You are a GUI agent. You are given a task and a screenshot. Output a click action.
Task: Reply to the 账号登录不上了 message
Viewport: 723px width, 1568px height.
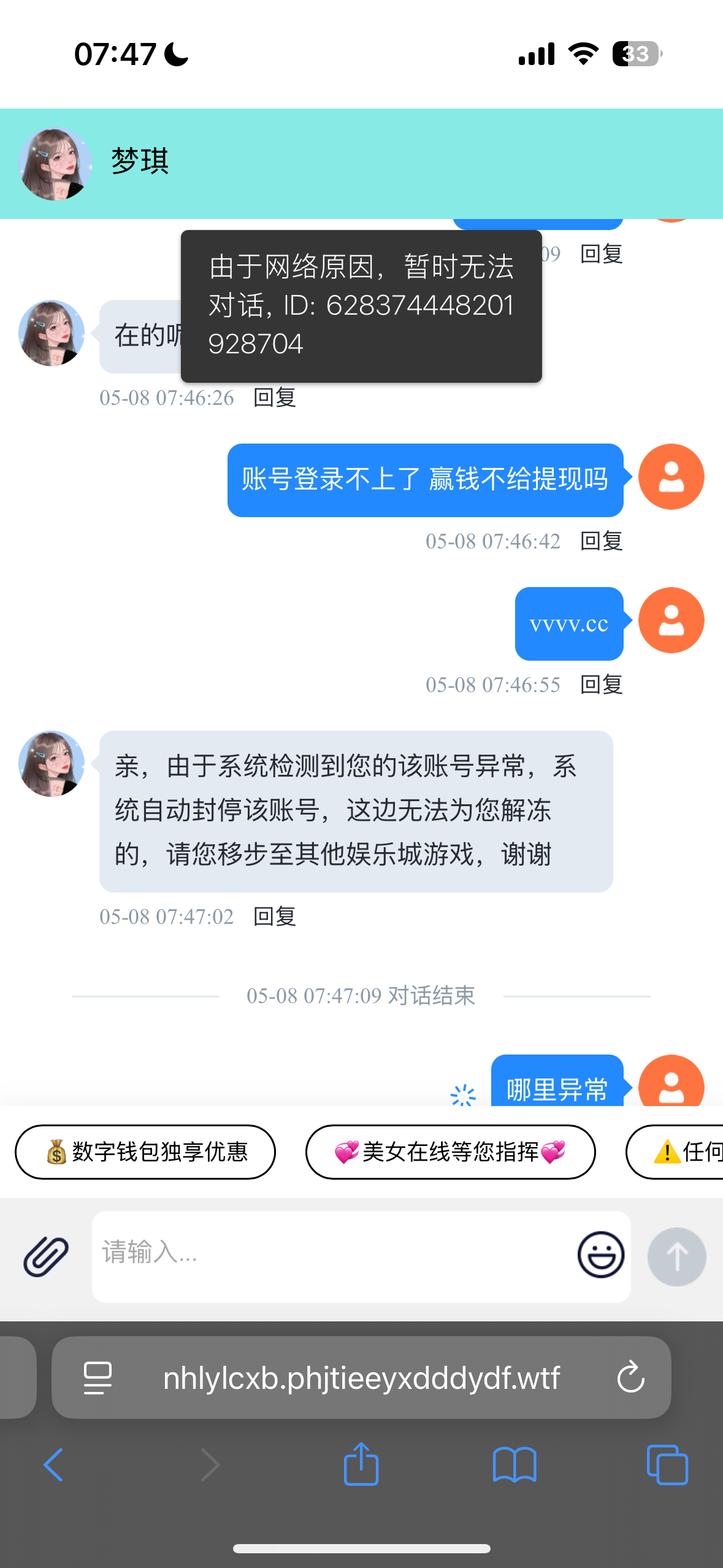[x=601, y=541]
